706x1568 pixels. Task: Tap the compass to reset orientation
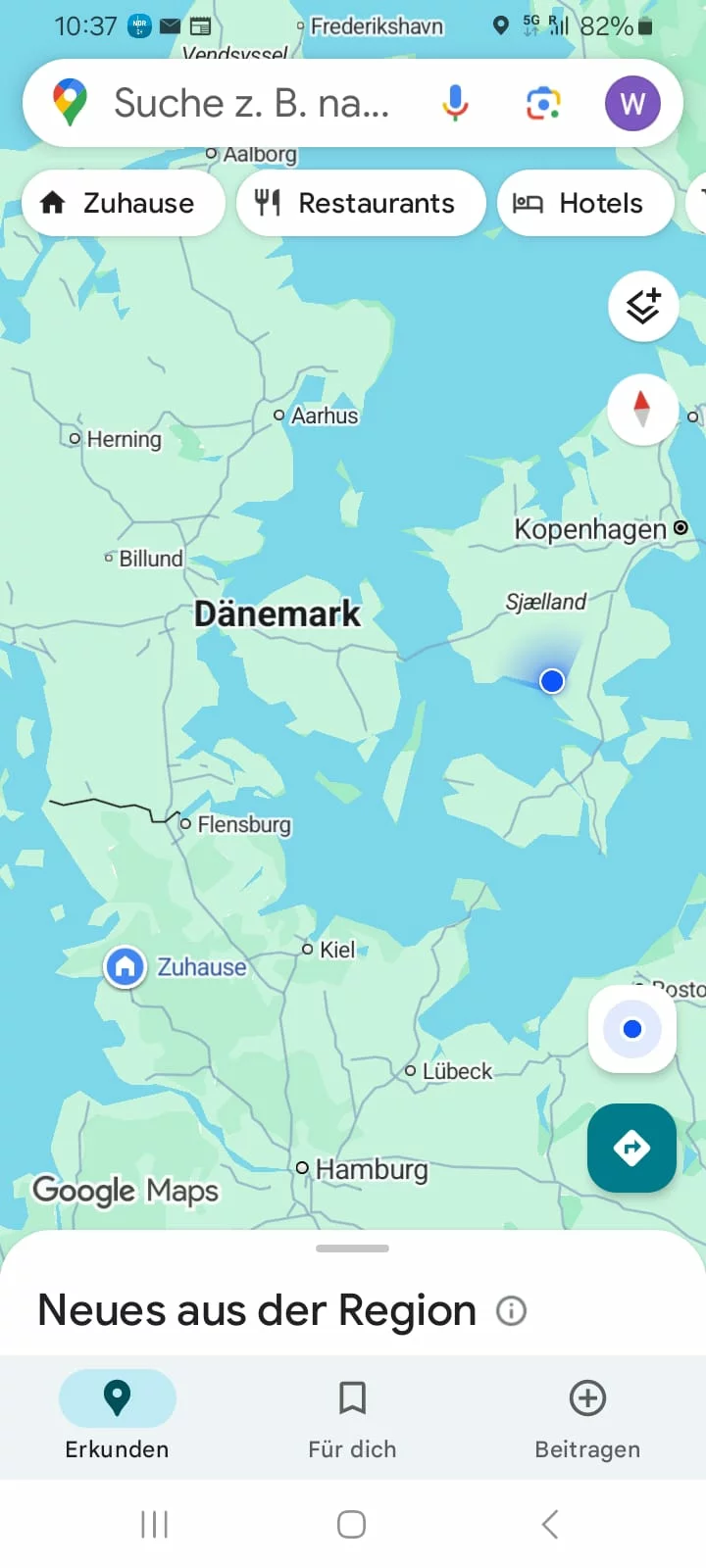pyautogui.click(x=642, y=409)
